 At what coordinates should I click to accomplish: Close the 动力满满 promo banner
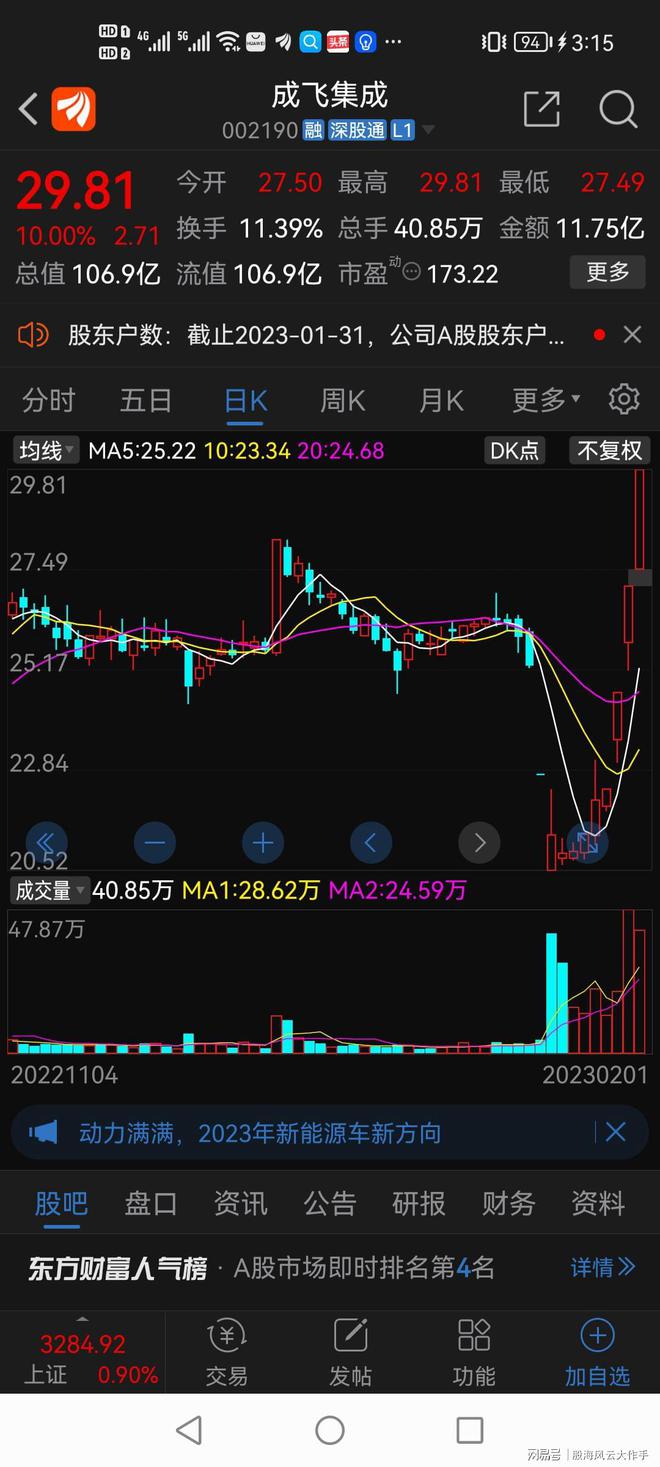point(615,1132)
